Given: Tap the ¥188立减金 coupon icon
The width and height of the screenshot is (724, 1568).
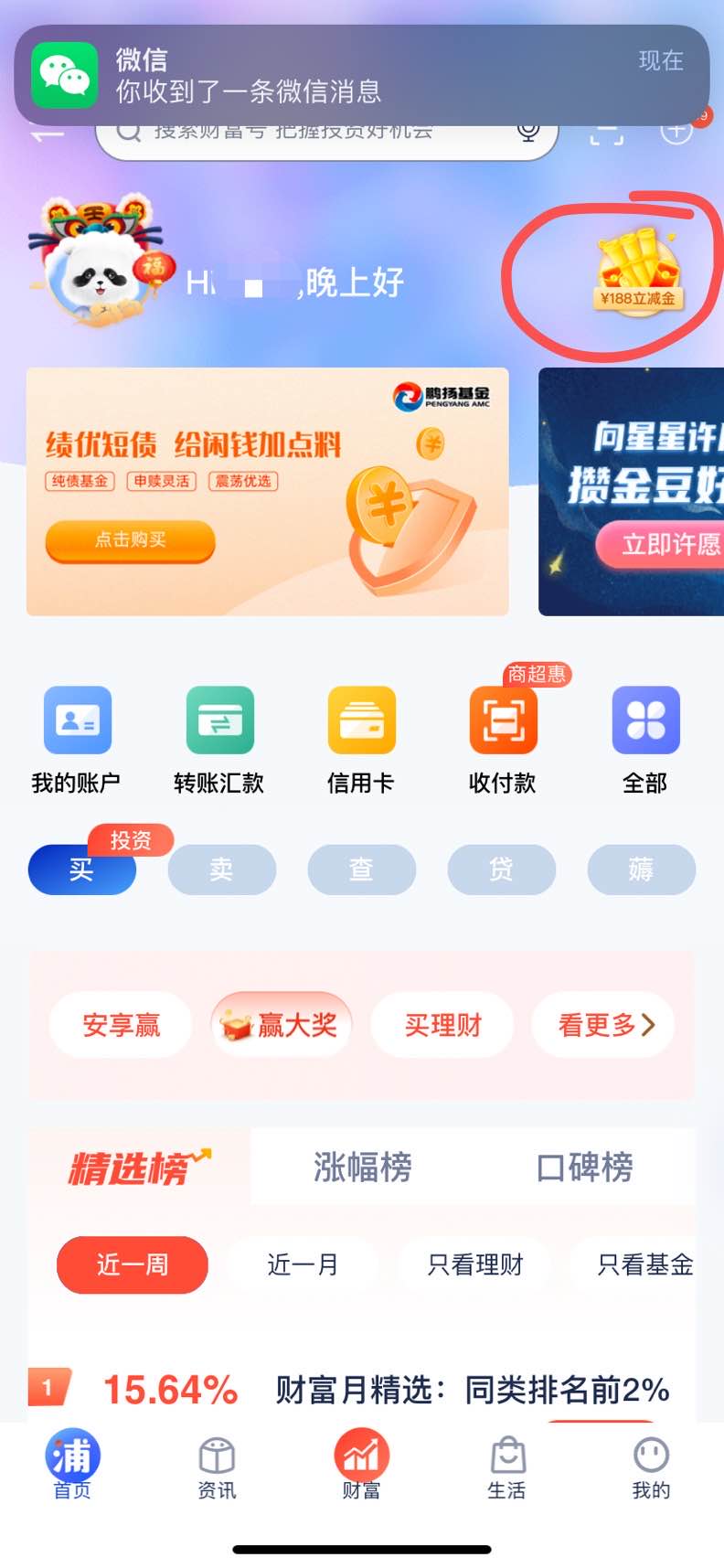Looking at the screenshot, I should tap(637, 273).
